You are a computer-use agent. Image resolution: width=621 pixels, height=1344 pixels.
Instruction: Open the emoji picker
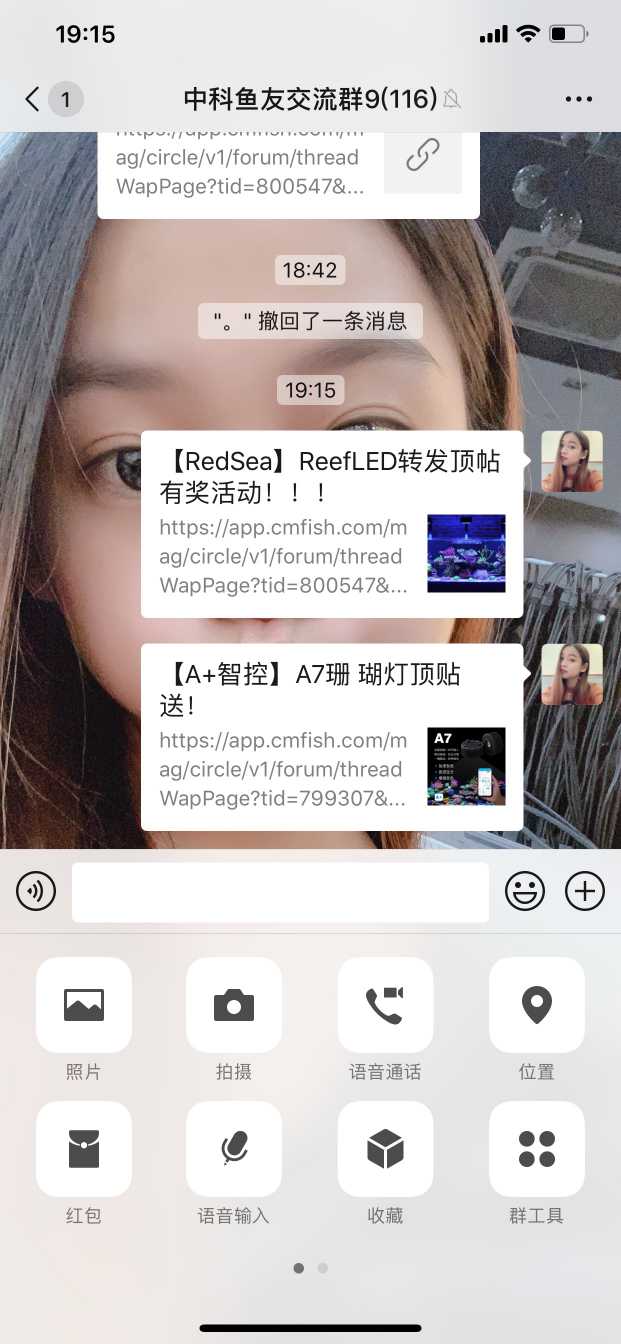click(x=525, y=891)
